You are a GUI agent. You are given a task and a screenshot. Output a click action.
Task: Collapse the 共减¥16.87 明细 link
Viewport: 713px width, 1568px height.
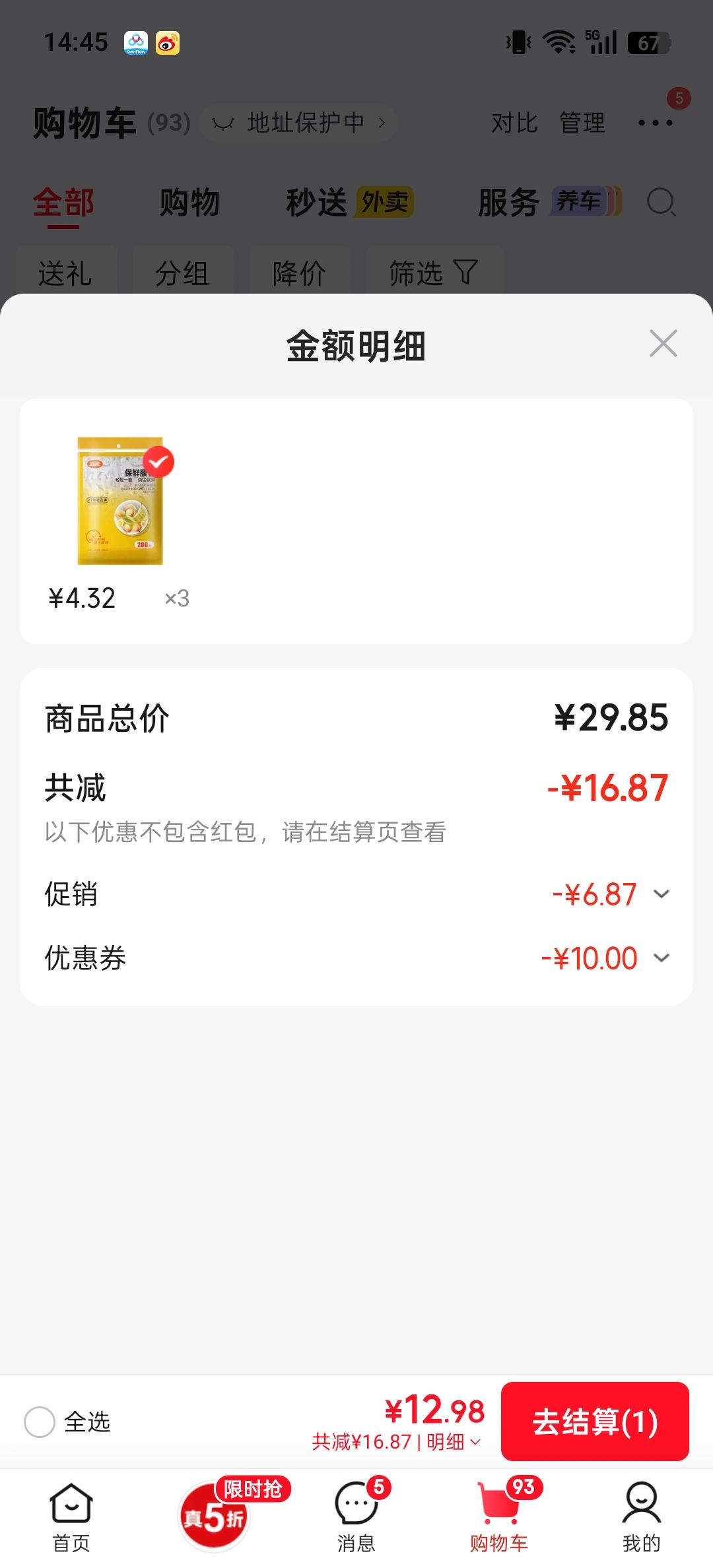[x=397, y=1442]
